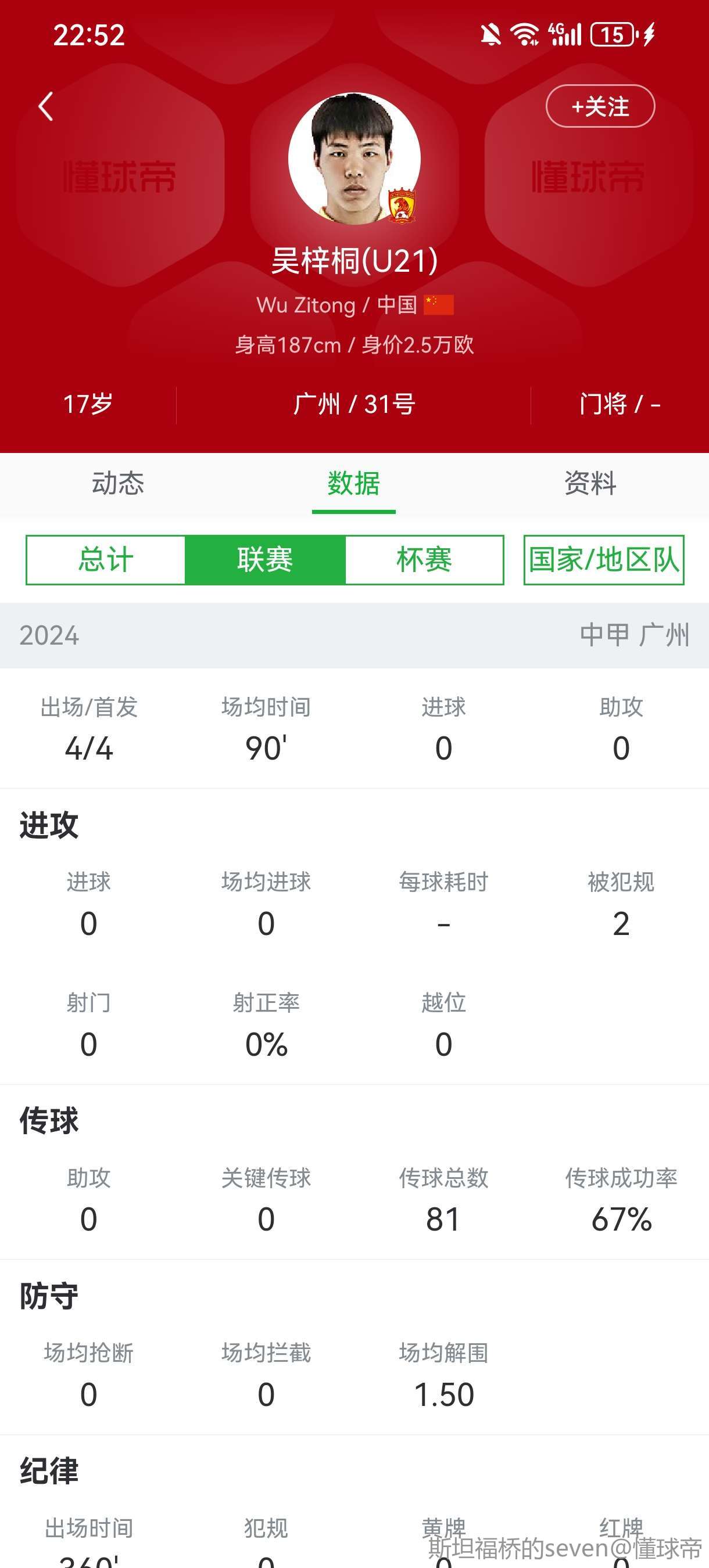Switch to 杯赛 cup statistics

[x=424, y=560]
